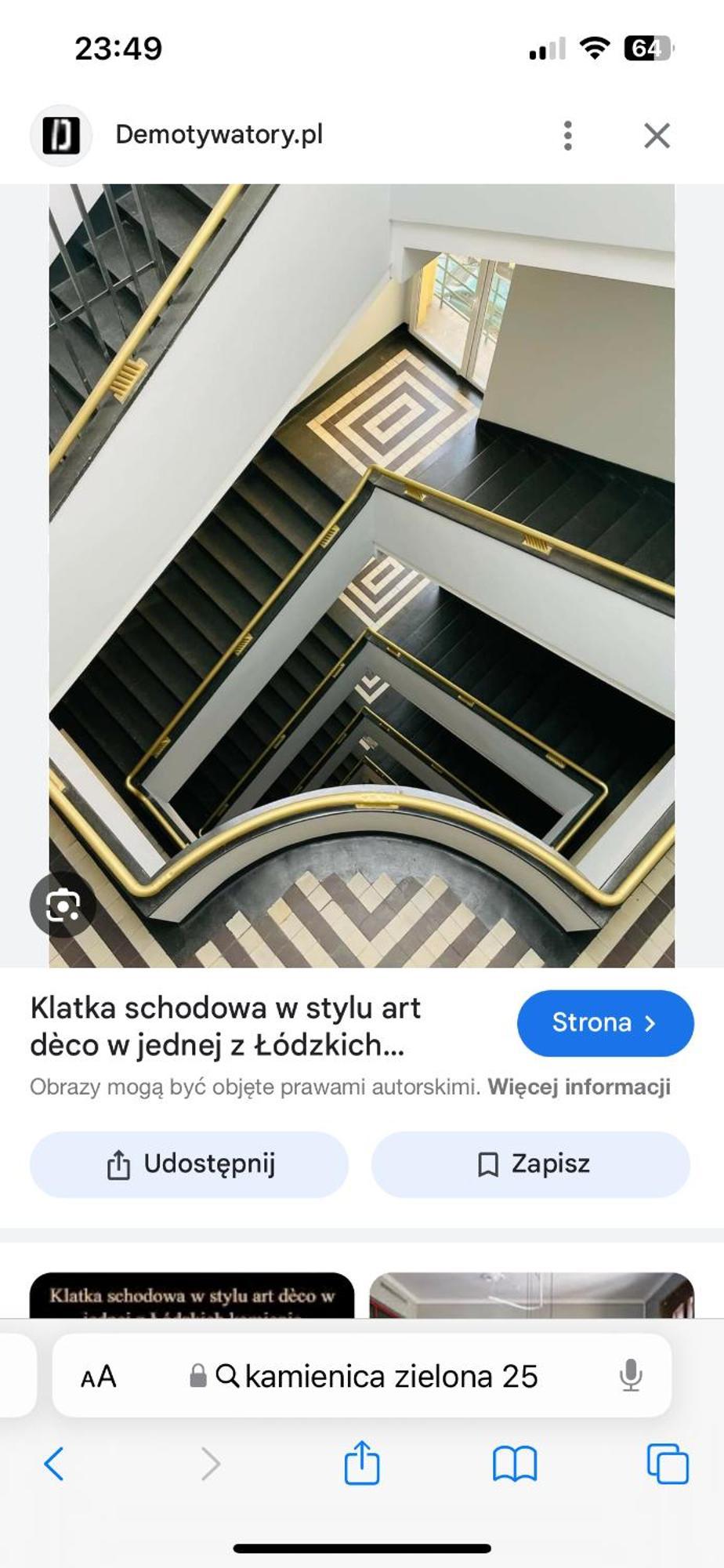
Task: Open the AA reader settings menu
Action: click(x=99, y=1377)
